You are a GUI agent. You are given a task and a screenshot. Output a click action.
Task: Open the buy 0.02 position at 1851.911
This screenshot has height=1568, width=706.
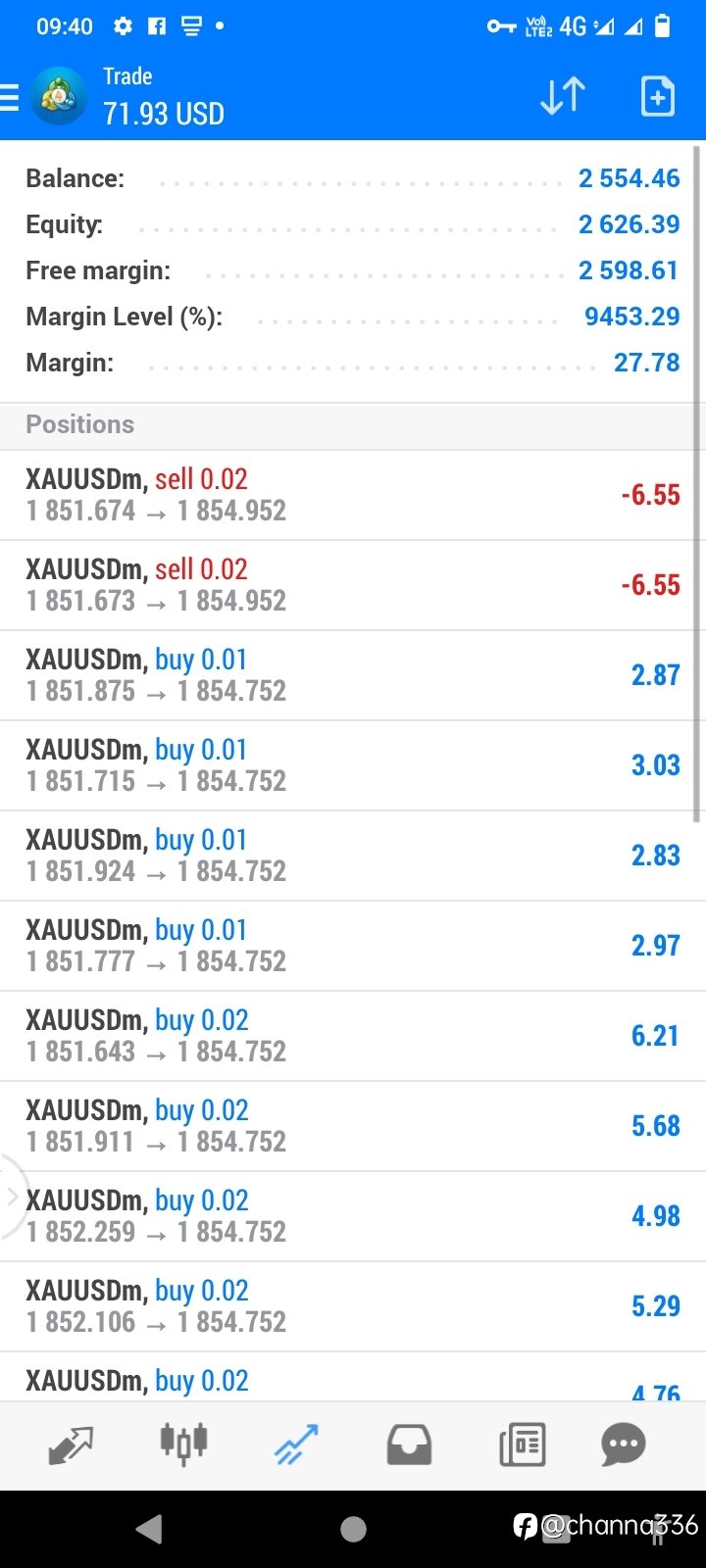click(x=353, y=1126)
